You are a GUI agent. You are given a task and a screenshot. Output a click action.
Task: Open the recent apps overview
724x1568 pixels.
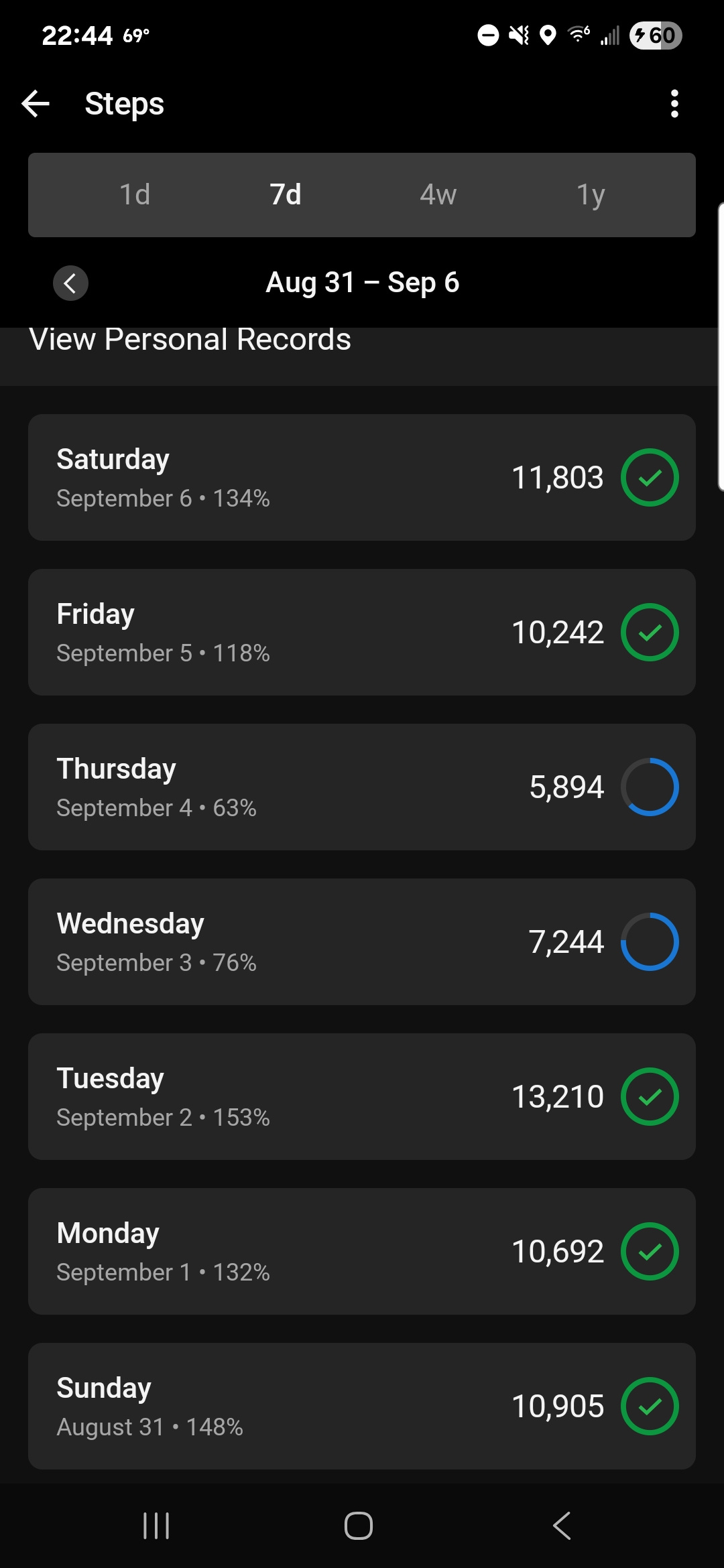tap(156, 1526)
